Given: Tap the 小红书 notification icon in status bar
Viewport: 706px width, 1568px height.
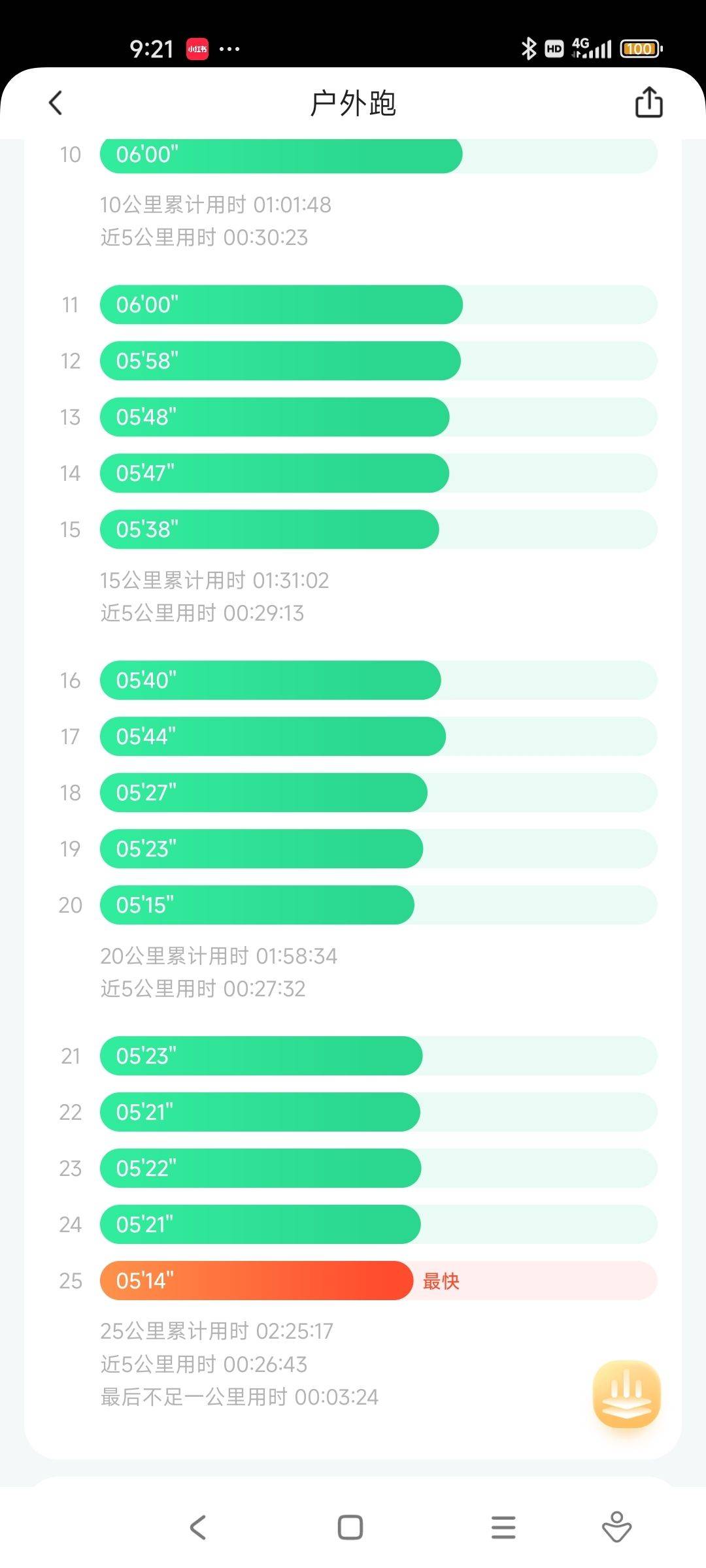Looking at the screenshot, I should coord(197,48).
